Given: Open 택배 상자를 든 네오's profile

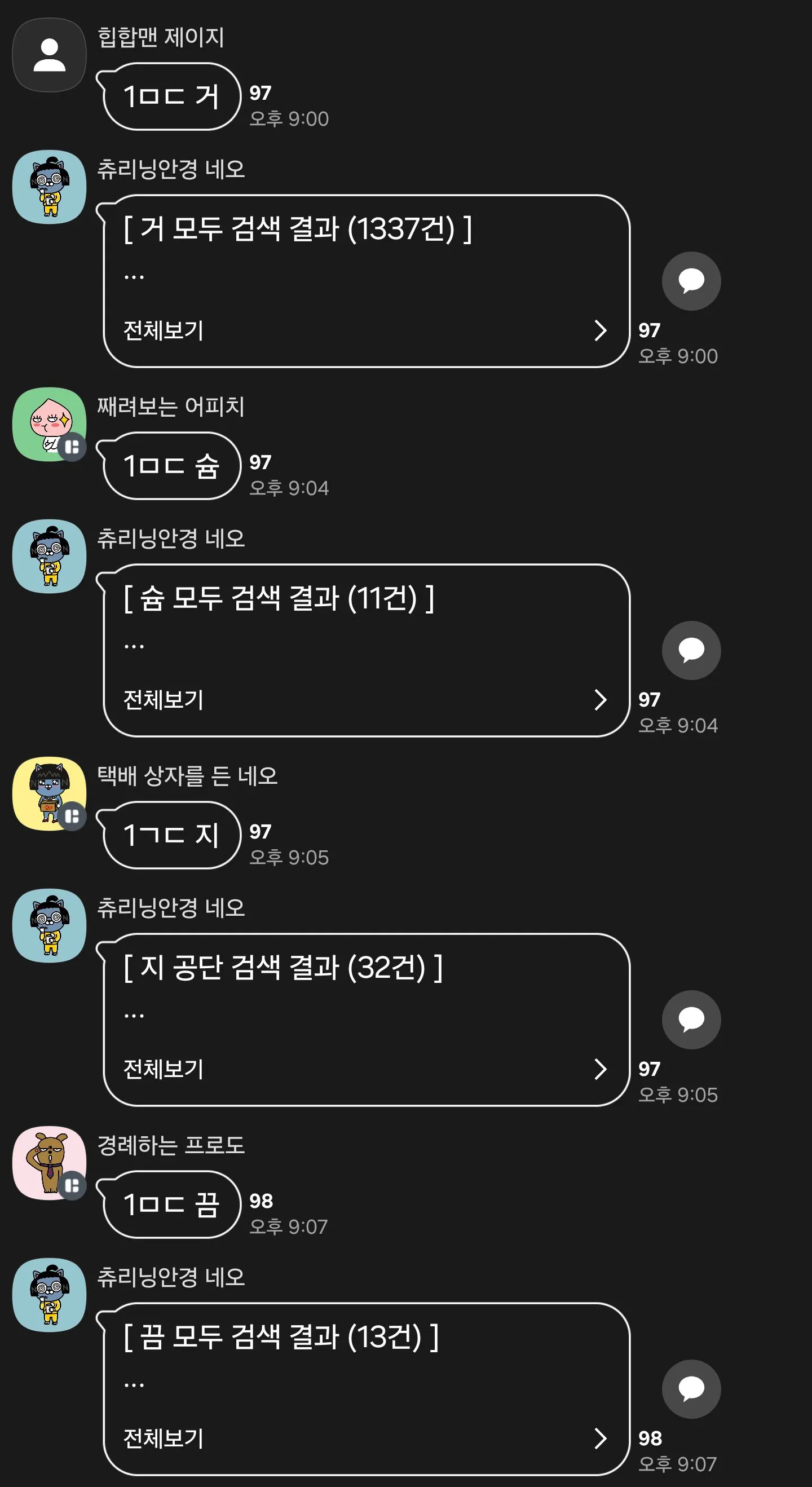Looking at the screenshot, I should [50, 794].
